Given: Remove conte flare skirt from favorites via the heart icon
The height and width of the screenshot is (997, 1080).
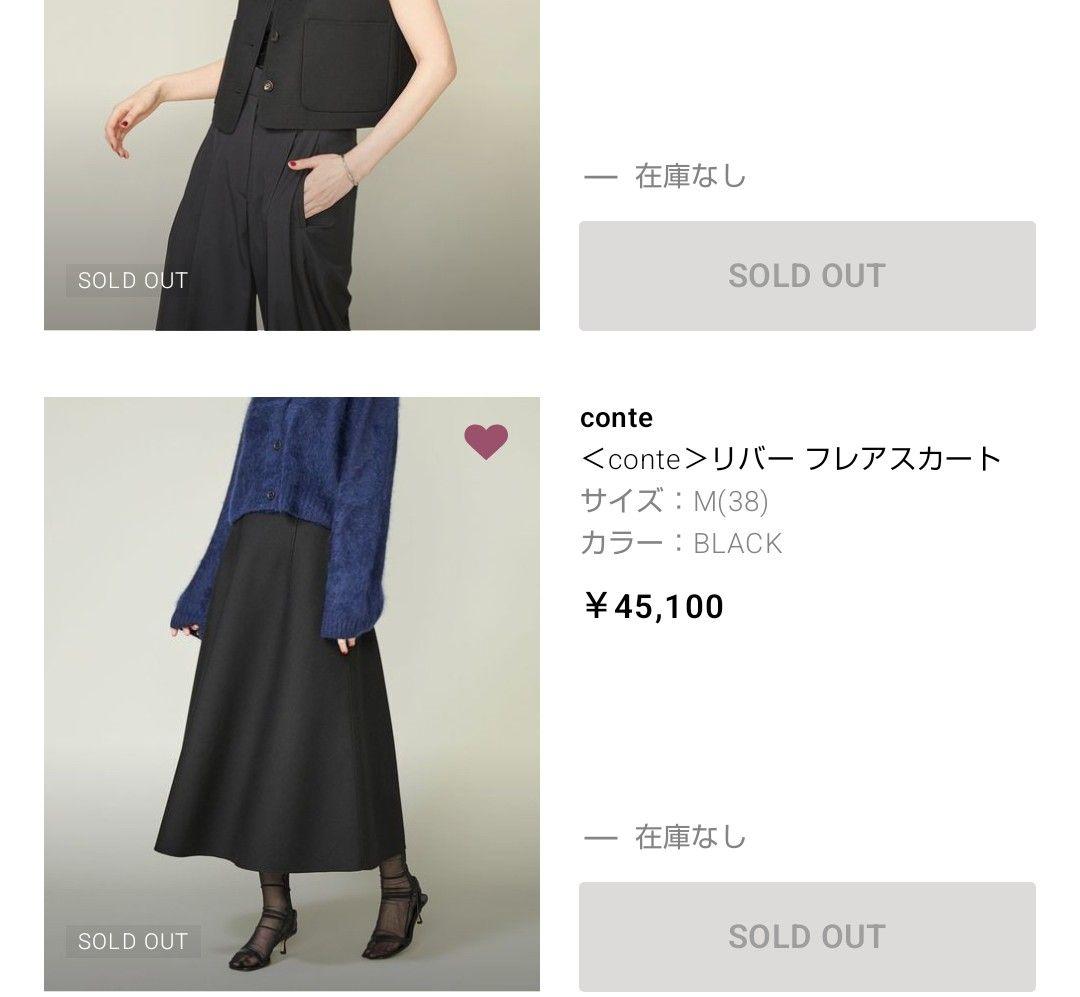Looking at the screenshot, I should click(486, 441).
